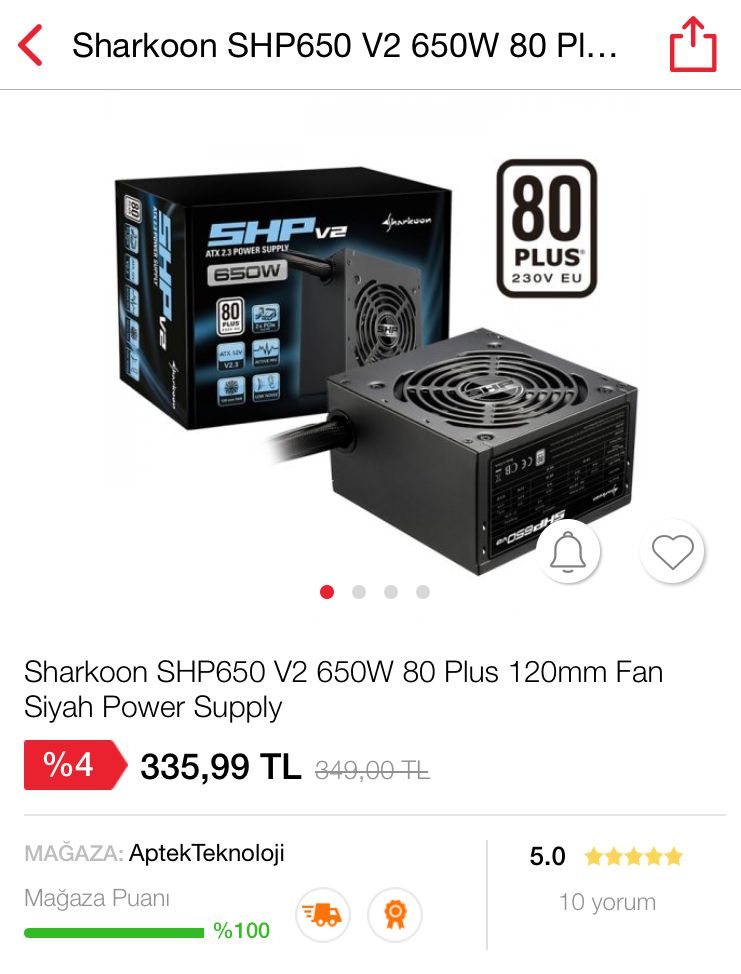Share this Sharkoon power supply listing
This screenshot has height=974, width=741.
click(693, 46)
